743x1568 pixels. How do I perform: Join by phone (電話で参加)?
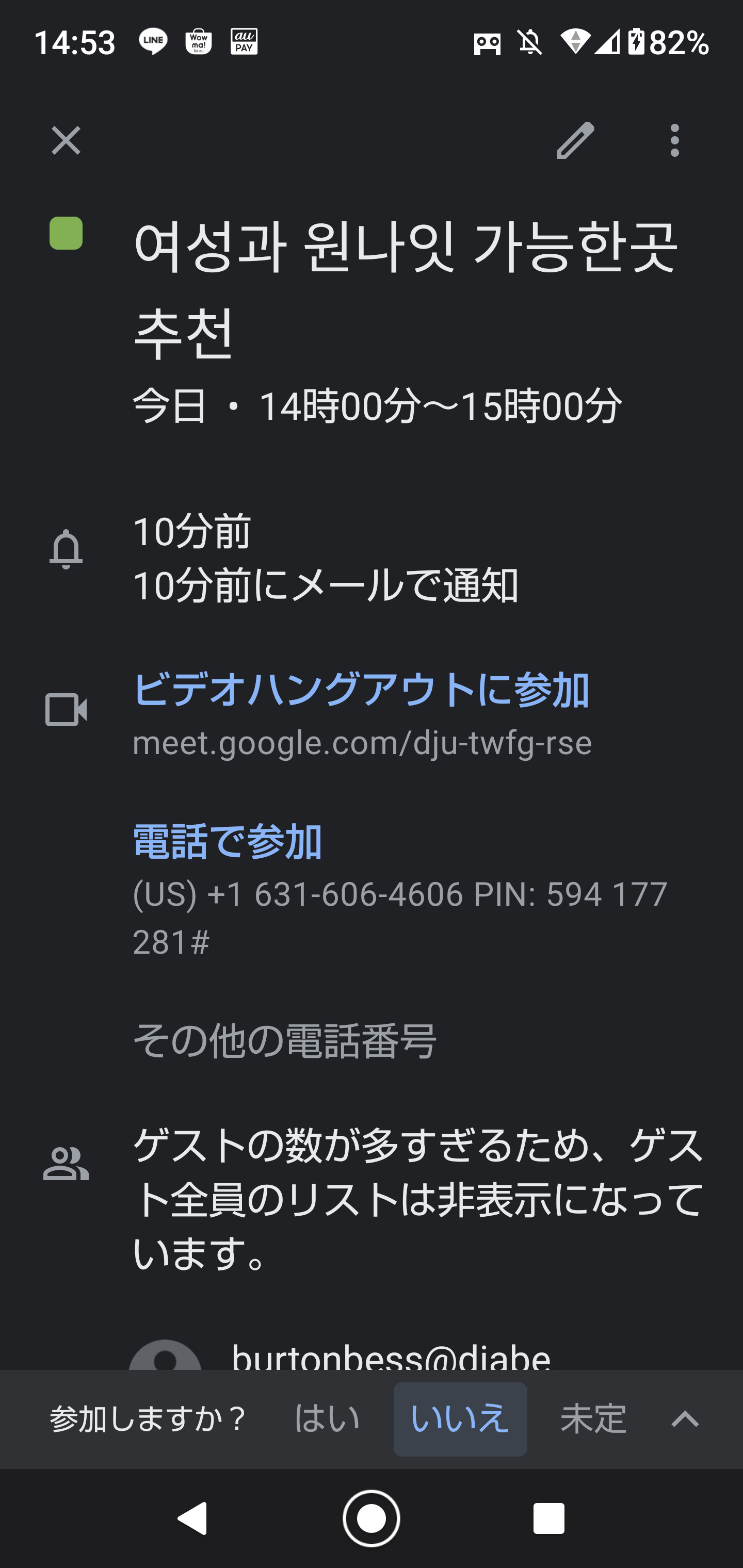(x=227, y=842)
